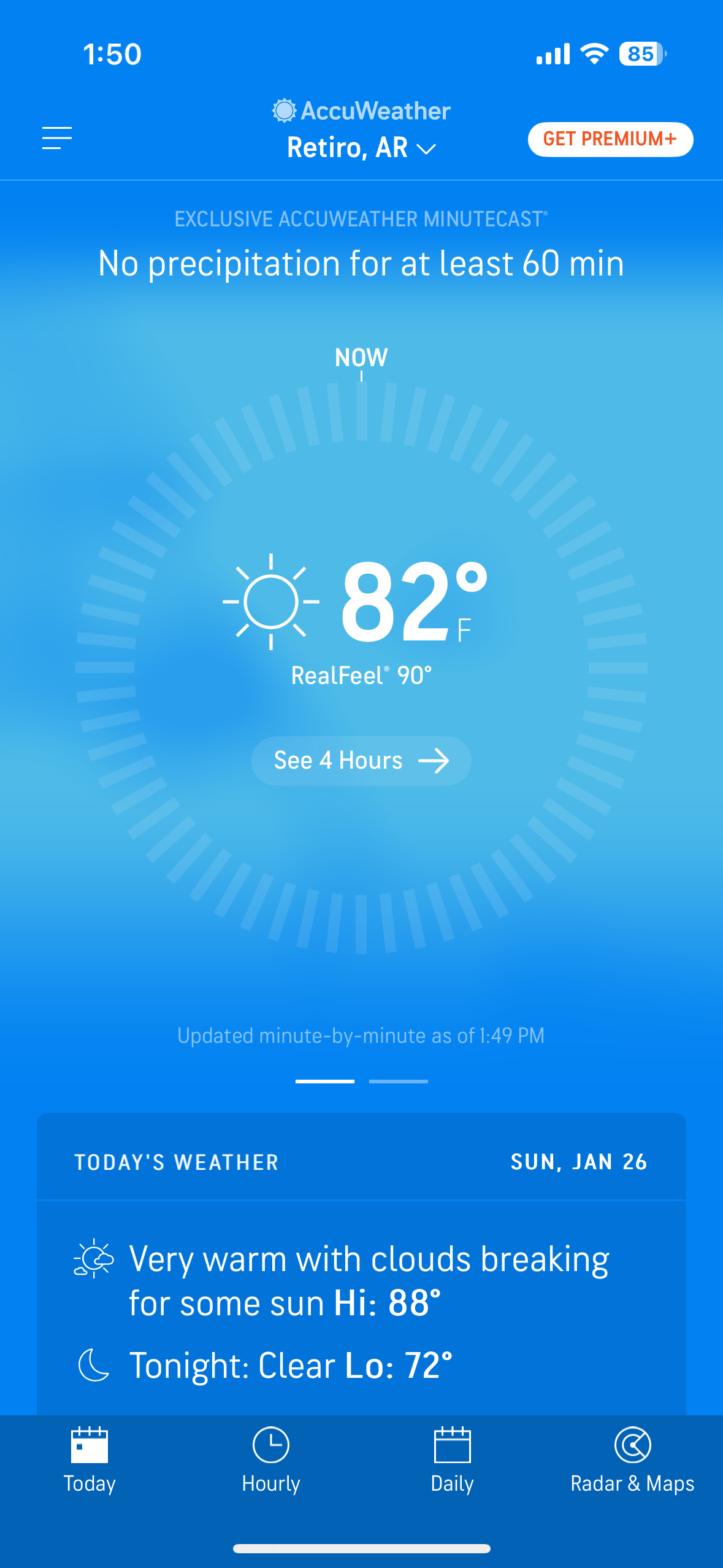Go to Radar & Maps tab
Screen dimensions: 723x1568
pyautogui.click(x=632, y=1461)
